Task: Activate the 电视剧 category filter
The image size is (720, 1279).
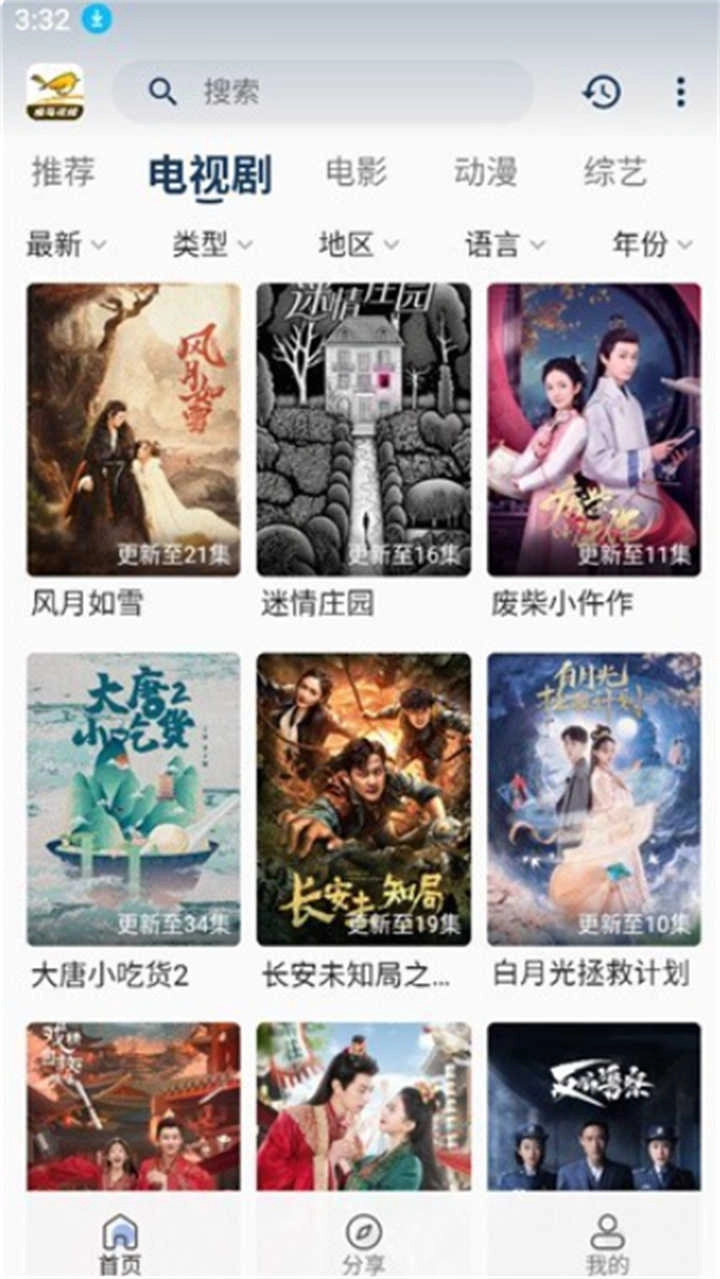Action: click(x=211, y=172)
